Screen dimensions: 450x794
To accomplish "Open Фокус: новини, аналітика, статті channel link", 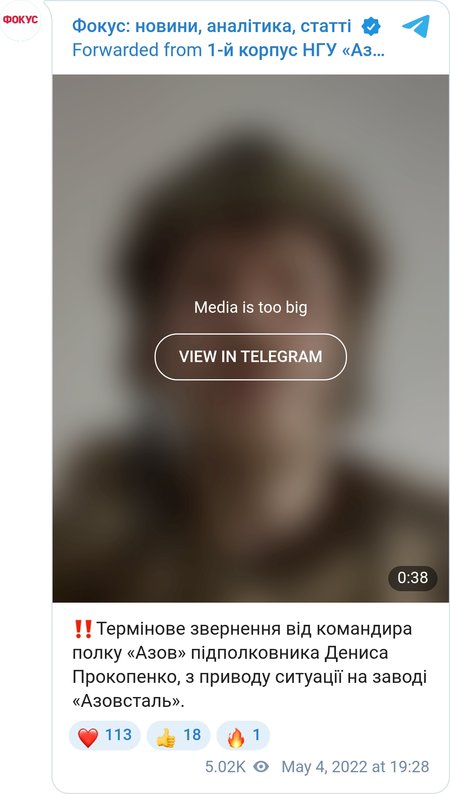I will [212, 25].
